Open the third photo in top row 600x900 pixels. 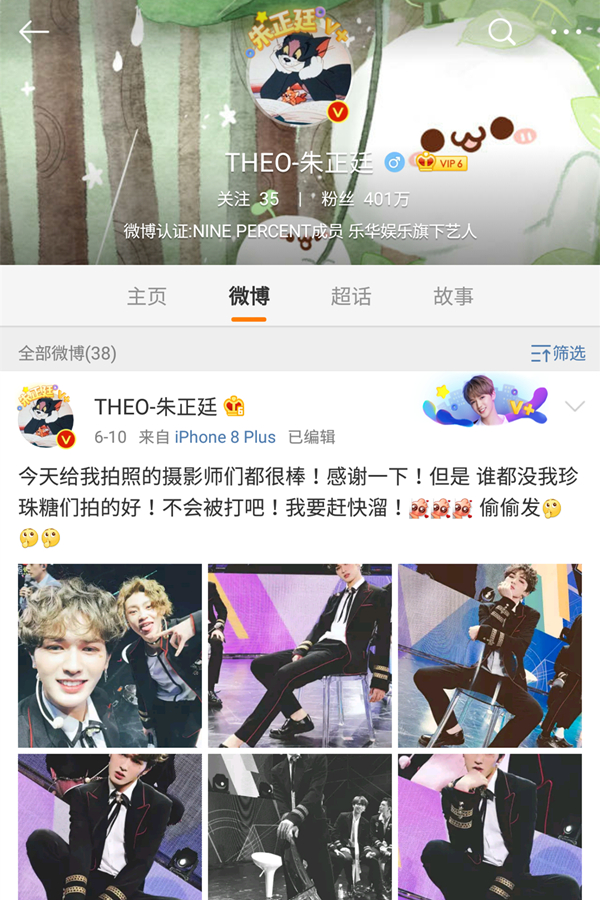(x=489, y=655)
